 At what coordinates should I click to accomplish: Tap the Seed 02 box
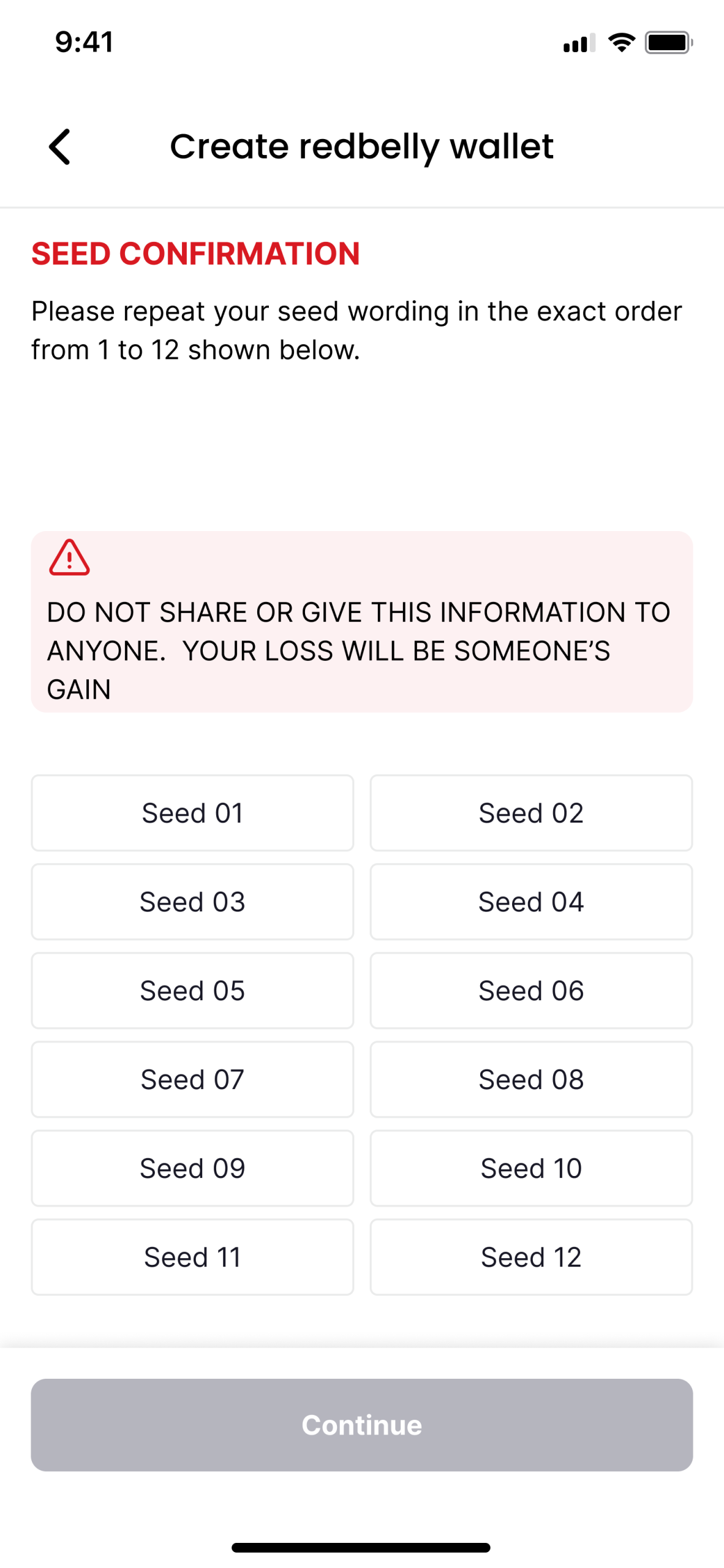point(531,813)
